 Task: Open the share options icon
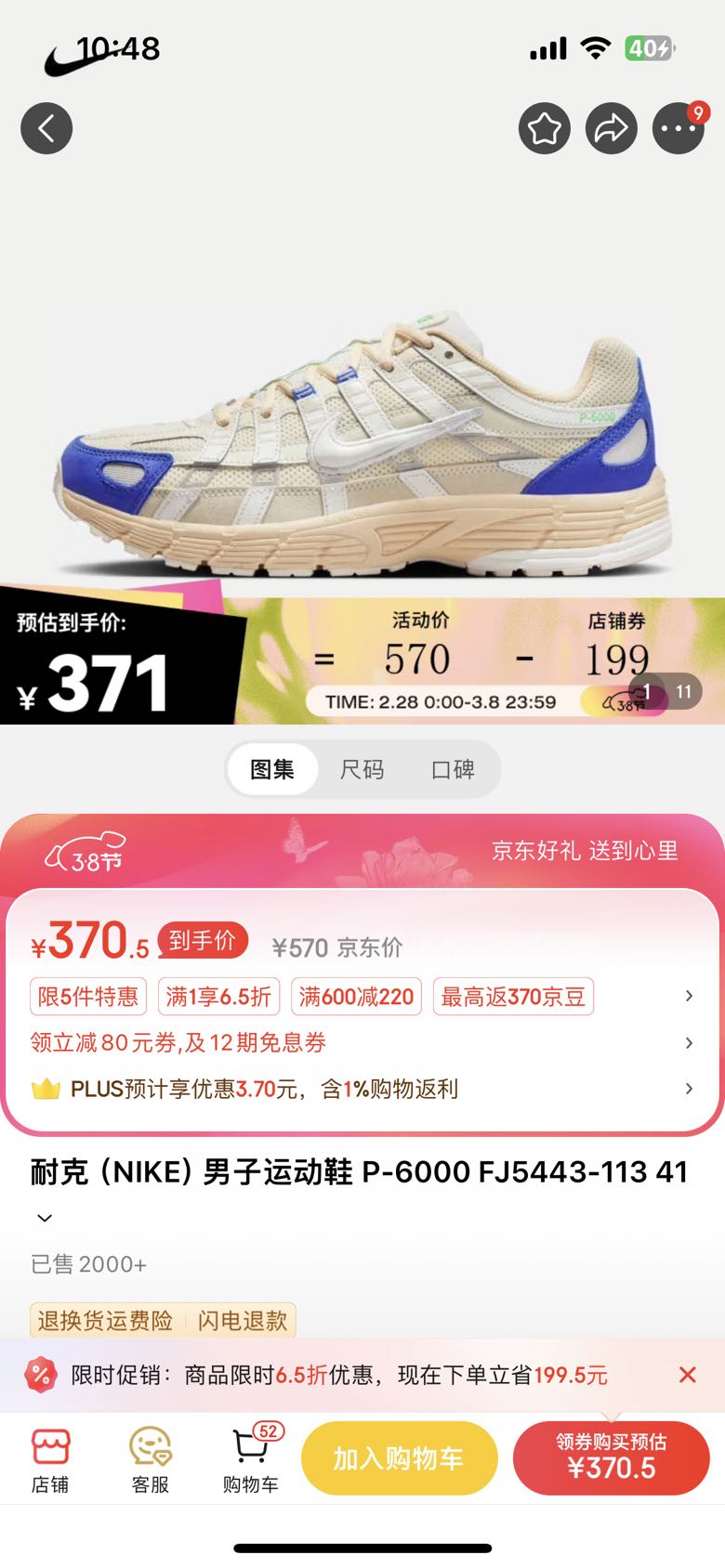pyautogui.click(x=612, y=128)
